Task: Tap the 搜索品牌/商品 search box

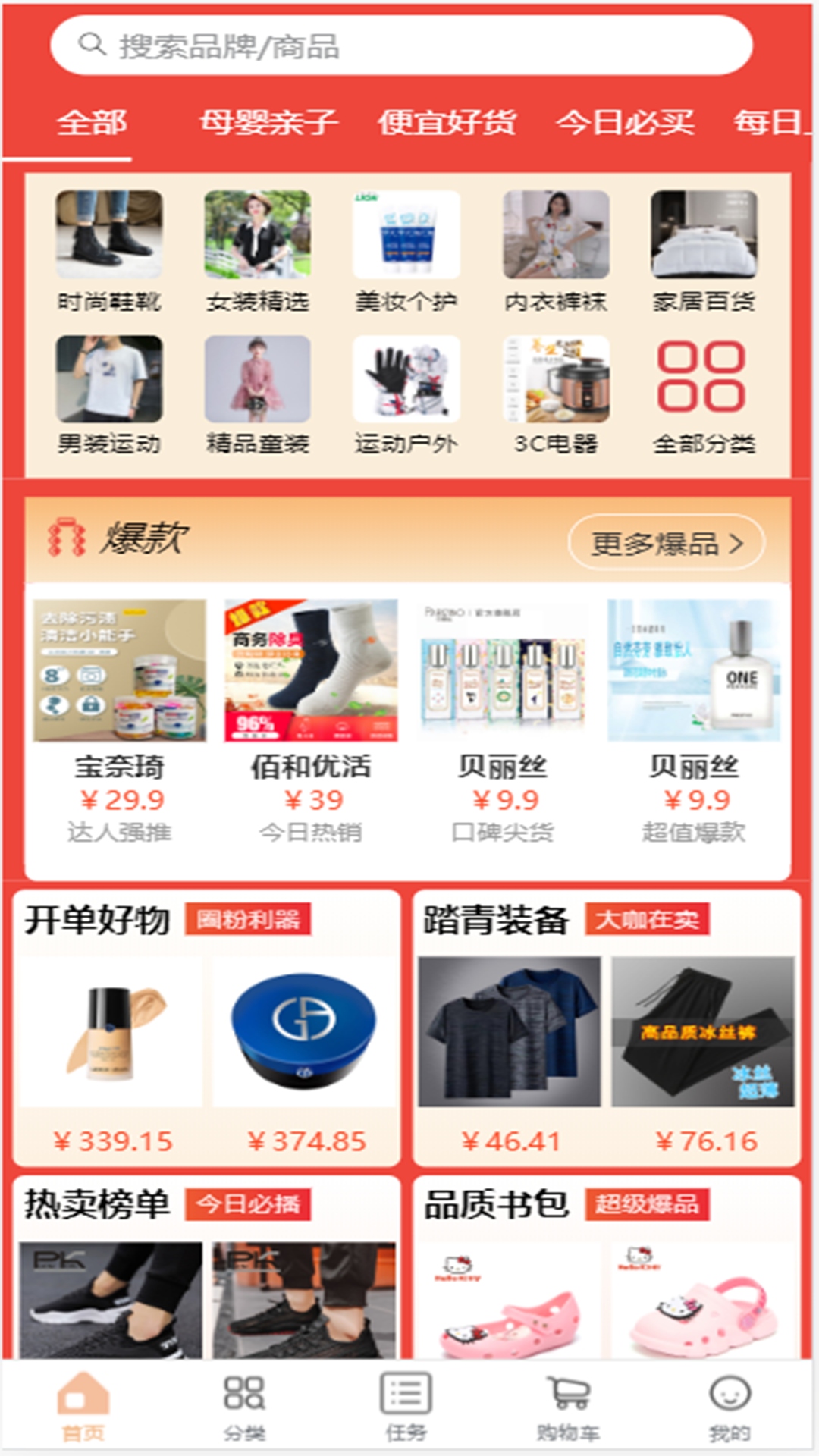Action: 400,45
